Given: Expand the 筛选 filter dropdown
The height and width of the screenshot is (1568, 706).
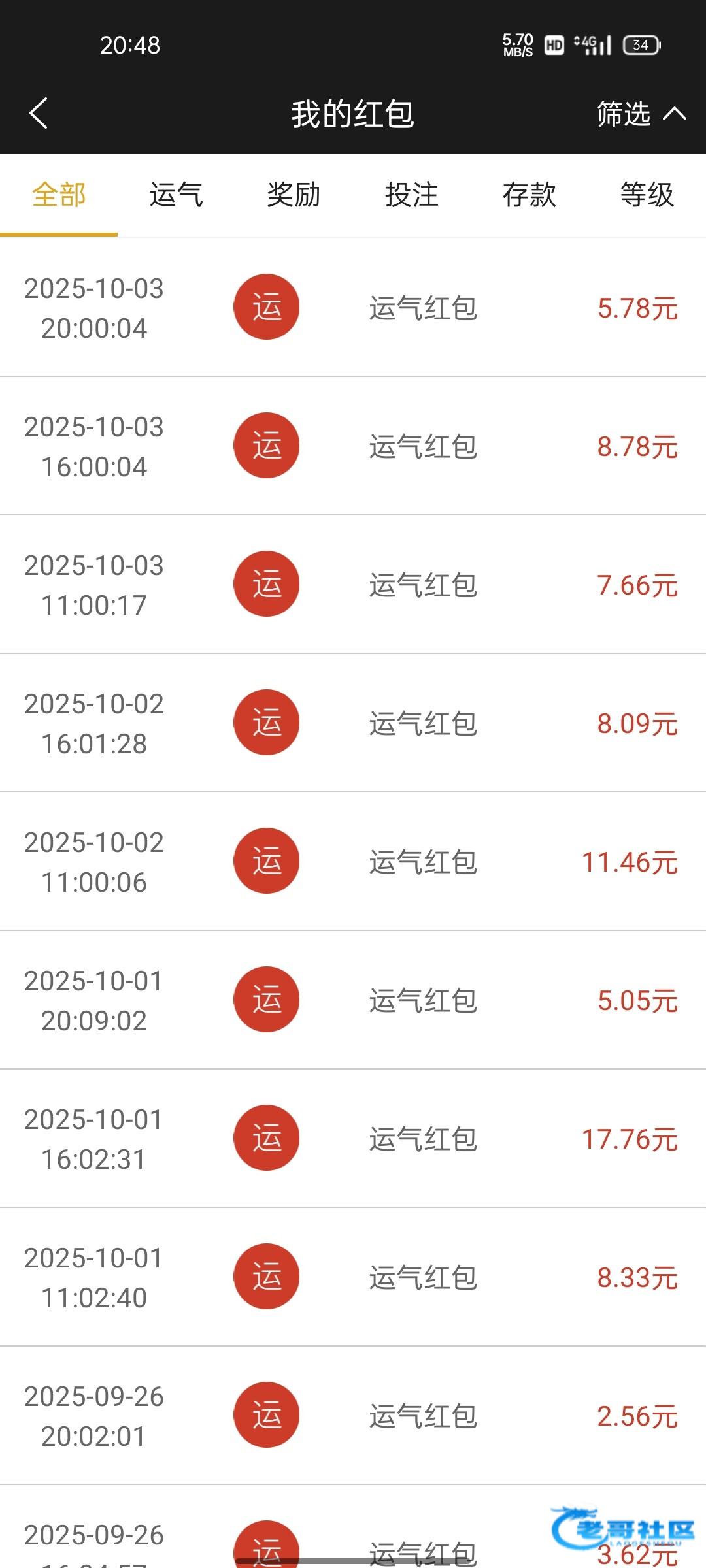Looking at the screenshot, I should 639,114.
